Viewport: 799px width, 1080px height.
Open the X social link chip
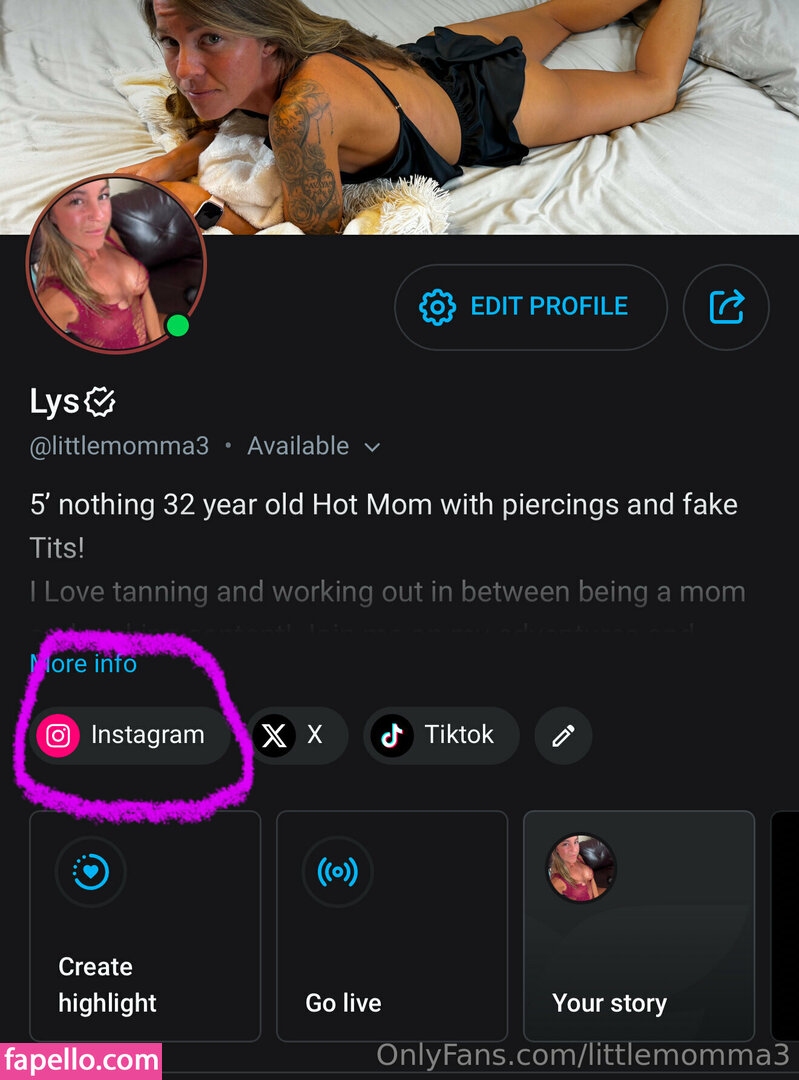[297, 736]
